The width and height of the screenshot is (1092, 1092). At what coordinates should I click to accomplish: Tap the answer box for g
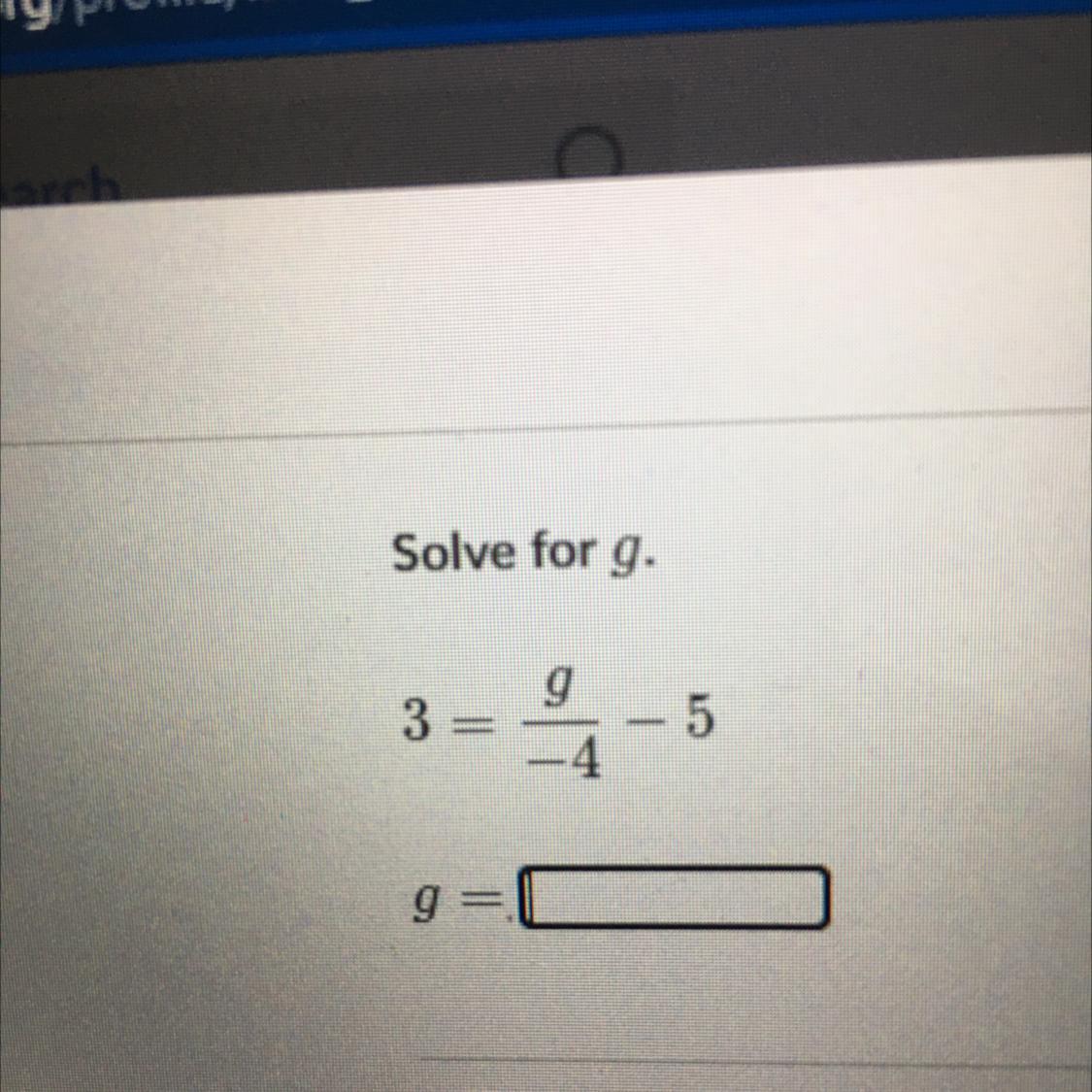pos(675,898)
